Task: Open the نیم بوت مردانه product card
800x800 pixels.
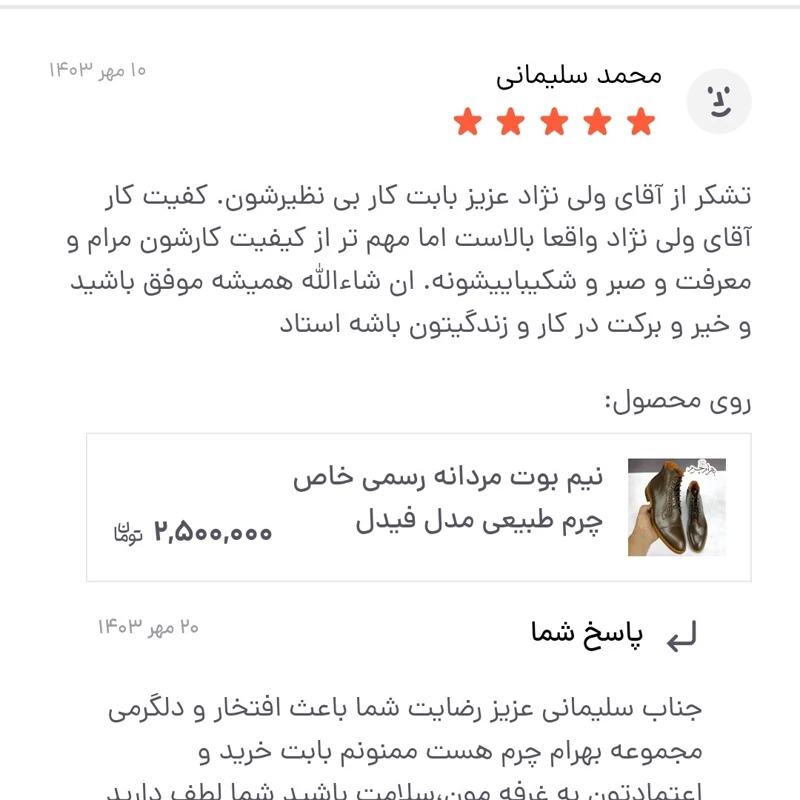Action: (420, 507)
